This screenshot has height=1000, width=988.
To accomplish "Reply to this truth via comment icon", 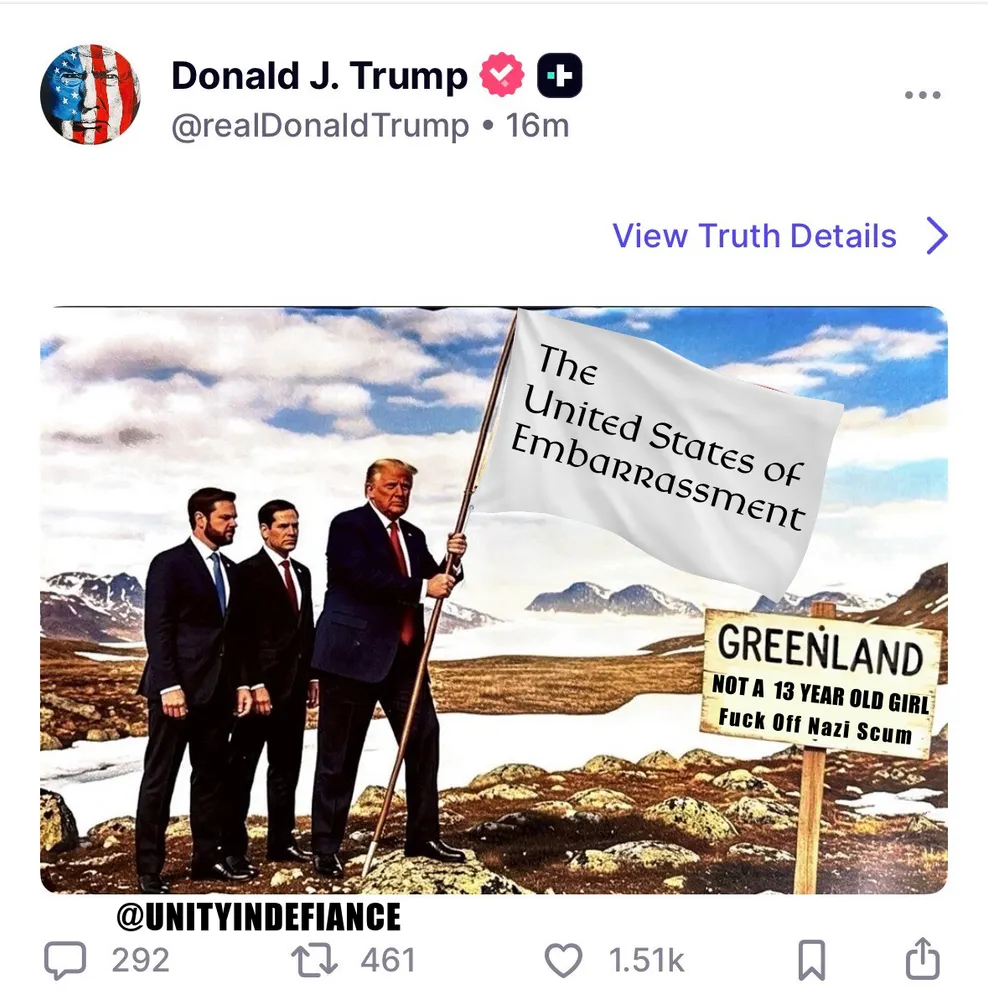I will (66, 961).
